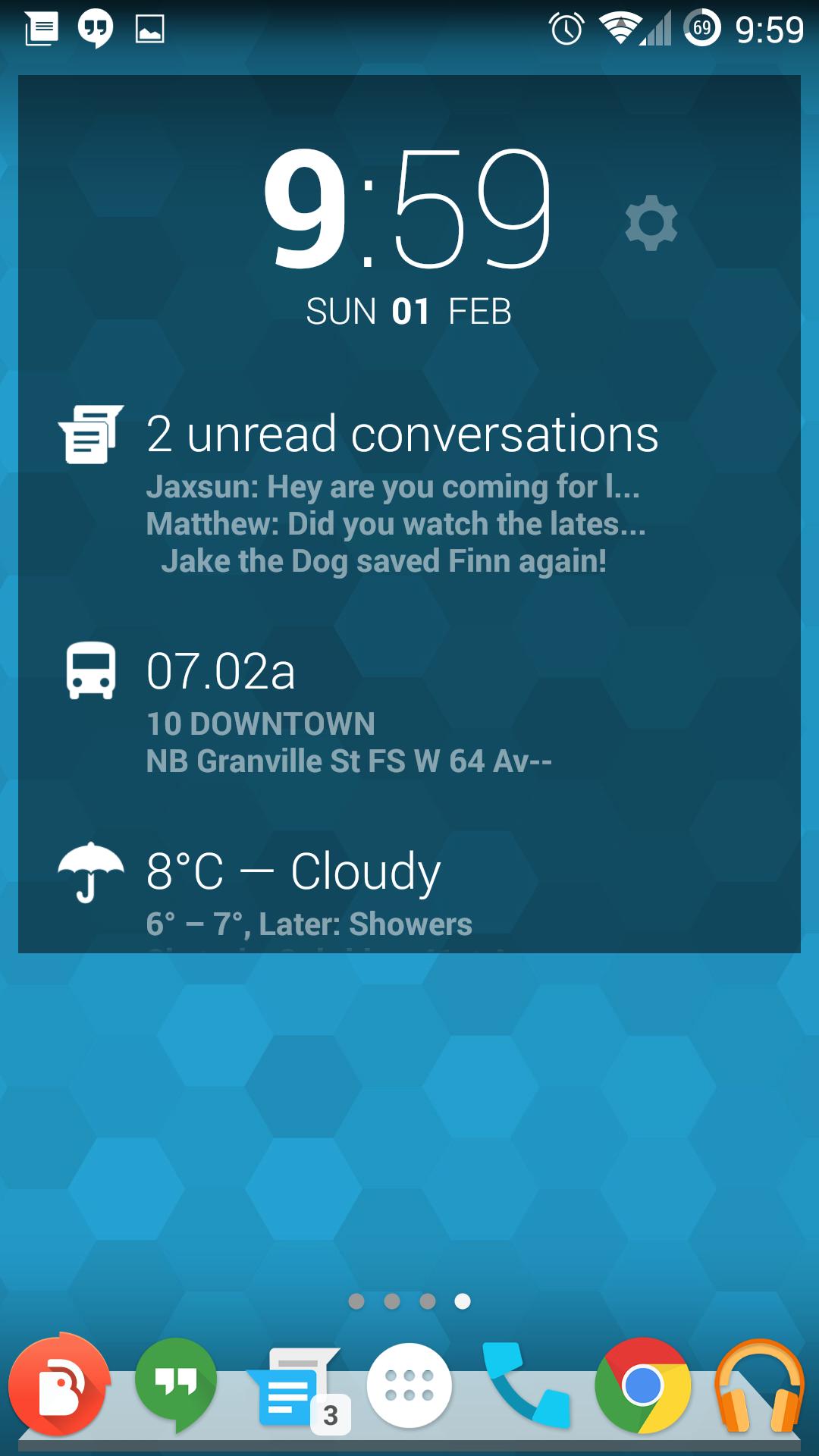This screenshot has width=819, height=1456.
Task: Tap the umbrella weather icon
Action: point(89,872)
